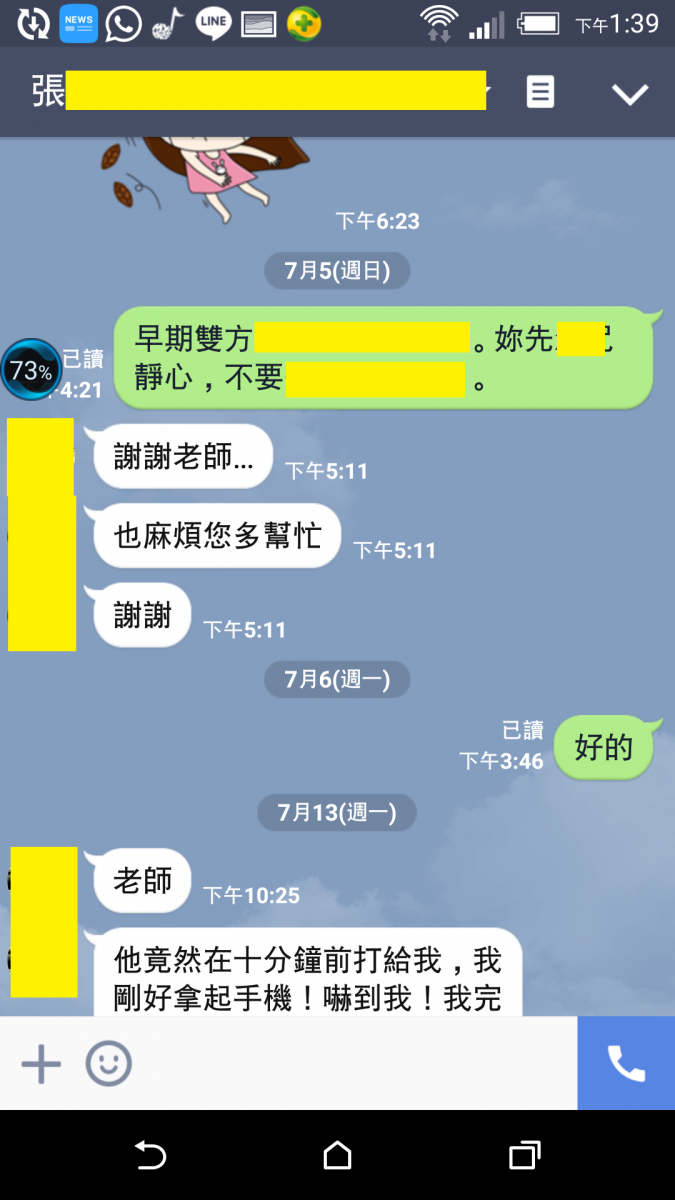Open the emoji sticker picker
The height and width of the screenshot is (1200, 675).
[x=108, y=1064]
